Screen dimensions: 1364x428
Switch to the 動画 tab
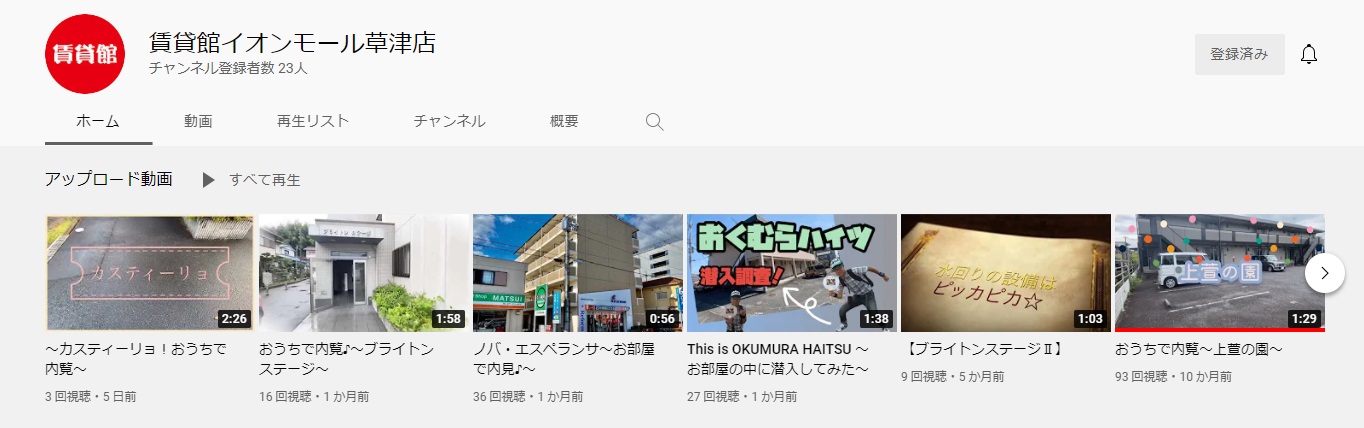[x=198, y=121]
